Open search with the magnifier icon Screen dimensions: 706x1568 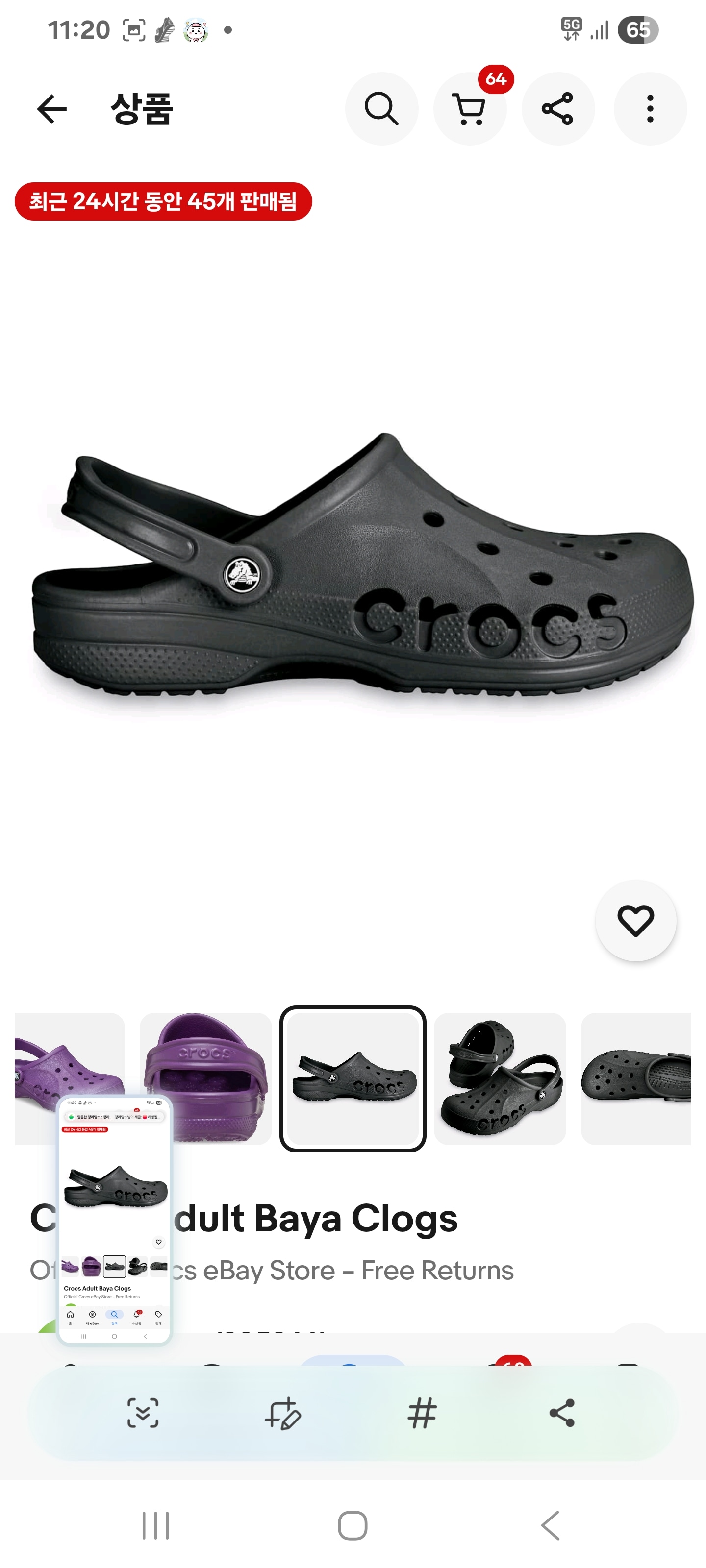[382, 110]
